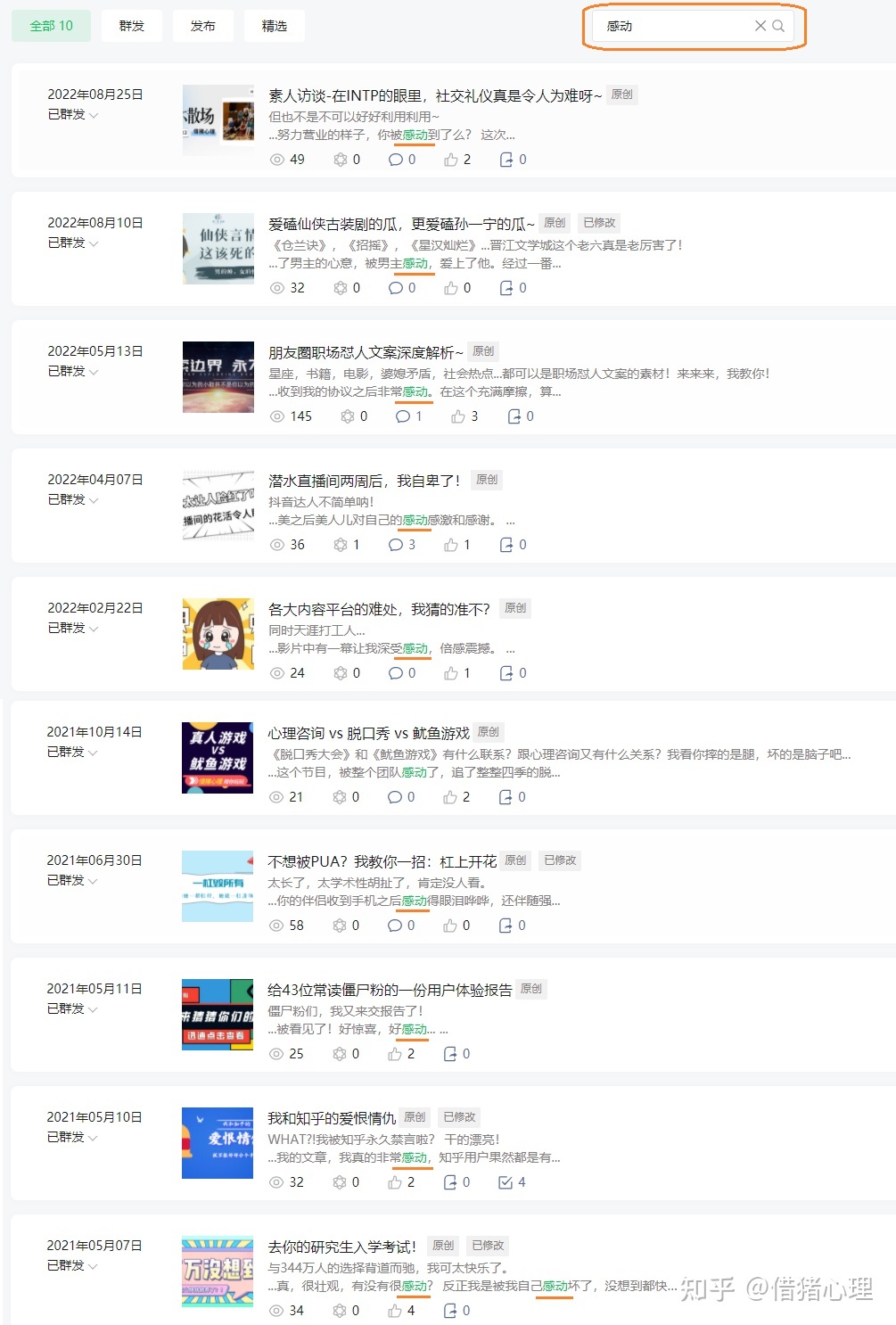Image resolution: width=896 pixels, height=1325 pixels.
Task: Open 心理咨询 vs 脱口秀 vs 鱿鱼游戏 article
Action: 368,733
